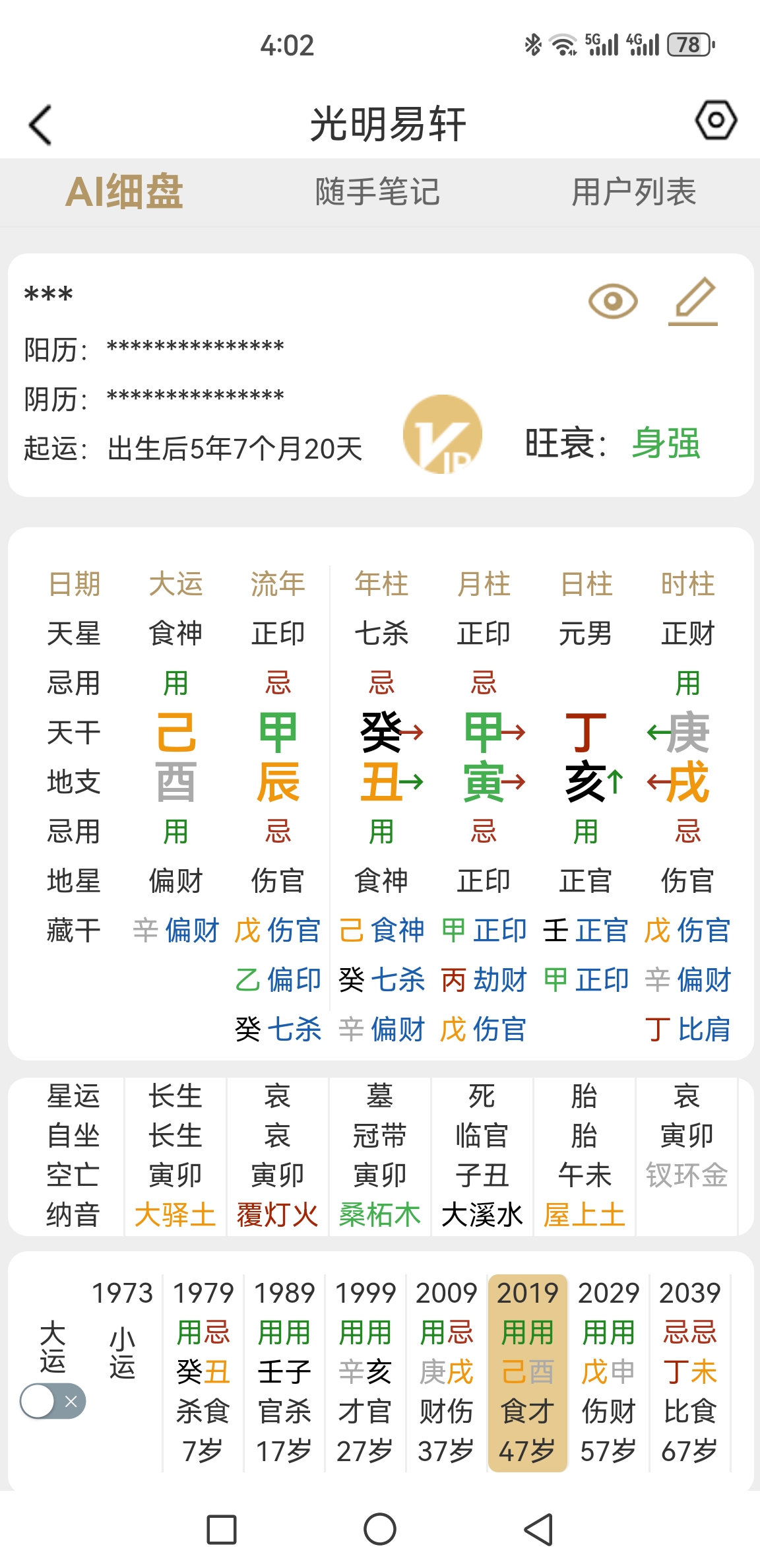Toggle the 大运 switch

[53, 1401]
